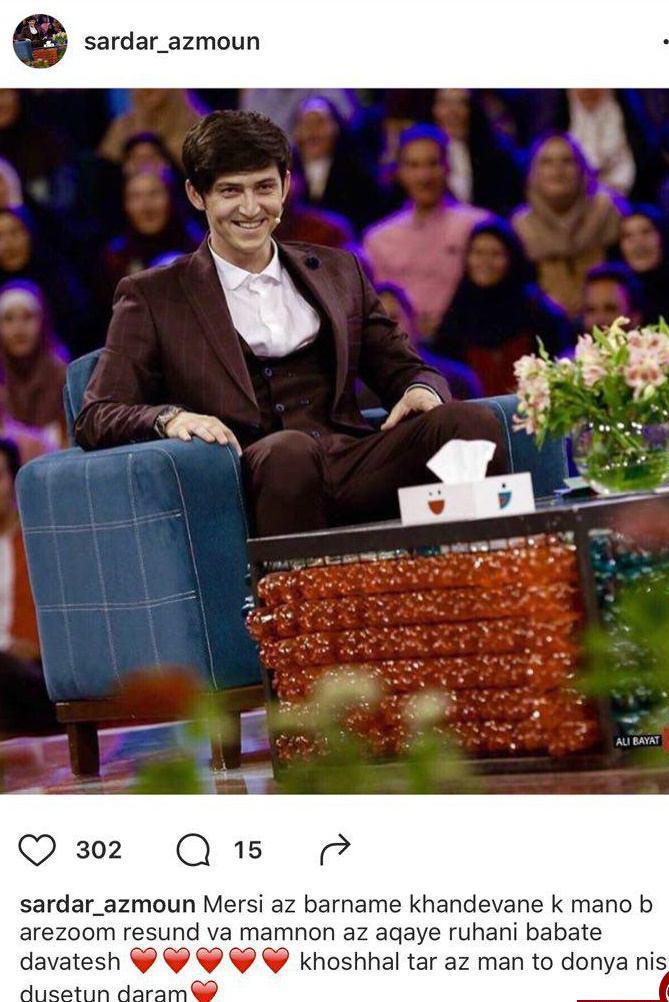This screenshot has height=1002, width=669.
Task: Share this post with the arrow icon
Action: click(335, 850)
